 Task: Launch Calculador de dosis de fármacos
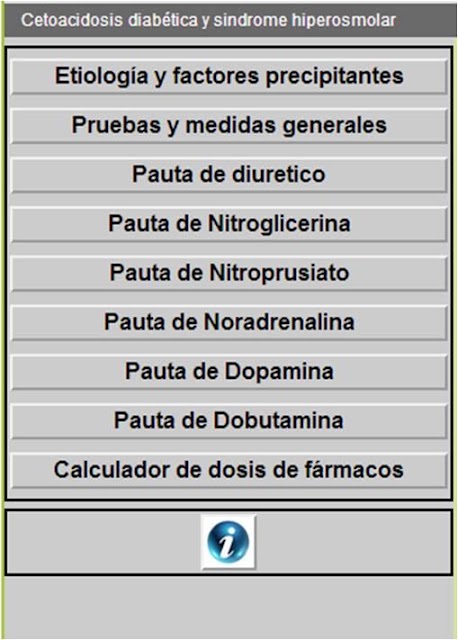(x=229, y=471)
